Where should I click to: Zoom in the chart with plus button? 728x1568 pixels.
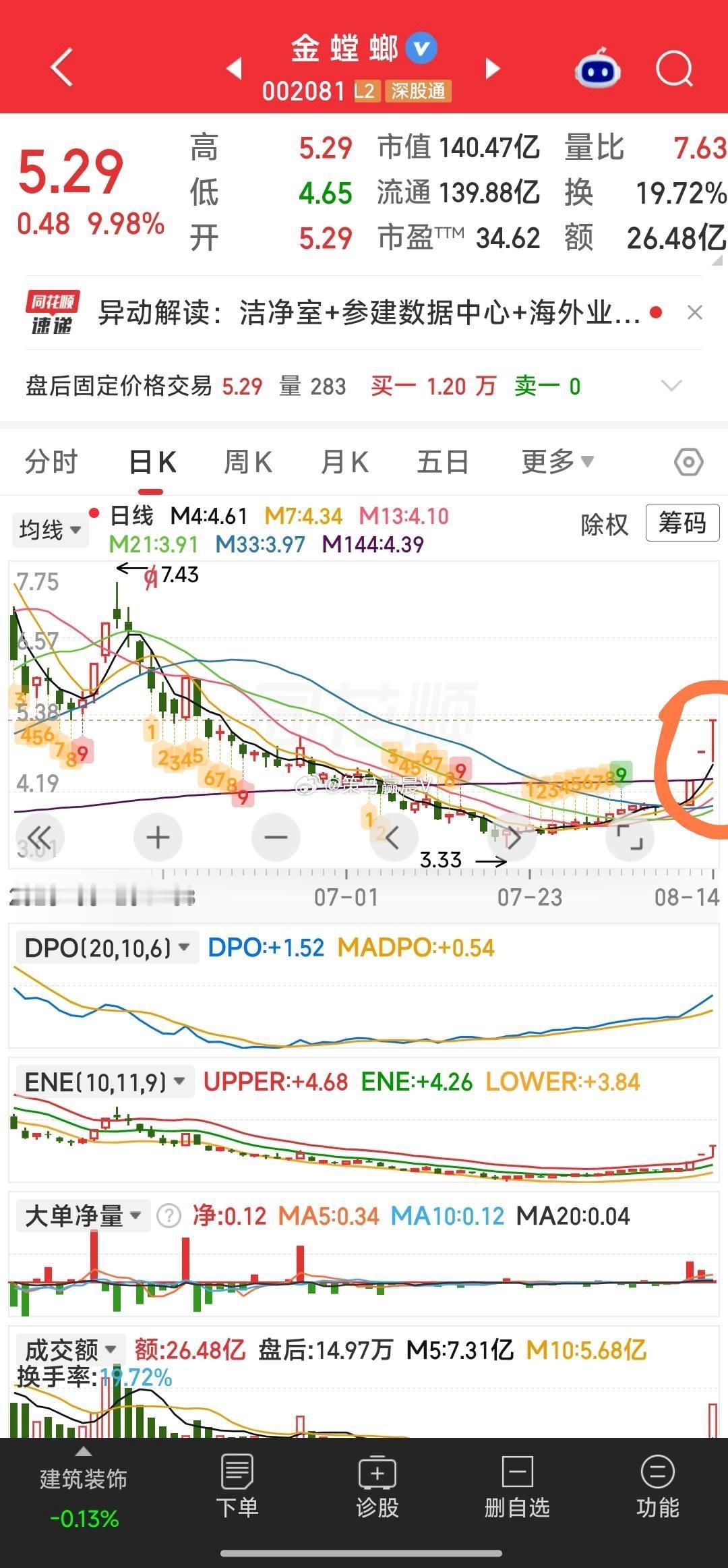pyautogui.click(x=158, y=838)
